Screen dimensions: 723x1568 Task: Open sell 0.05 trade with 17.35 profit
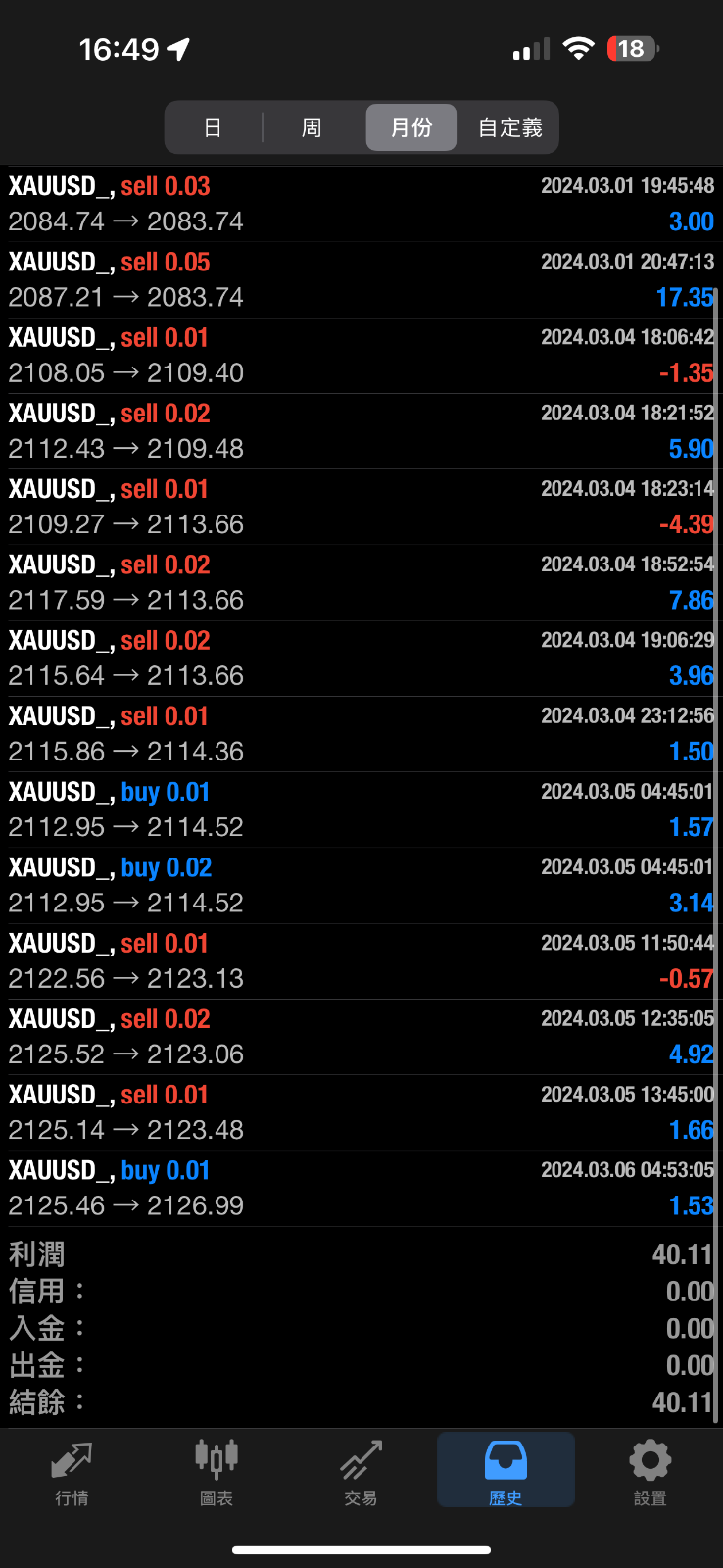361,279
